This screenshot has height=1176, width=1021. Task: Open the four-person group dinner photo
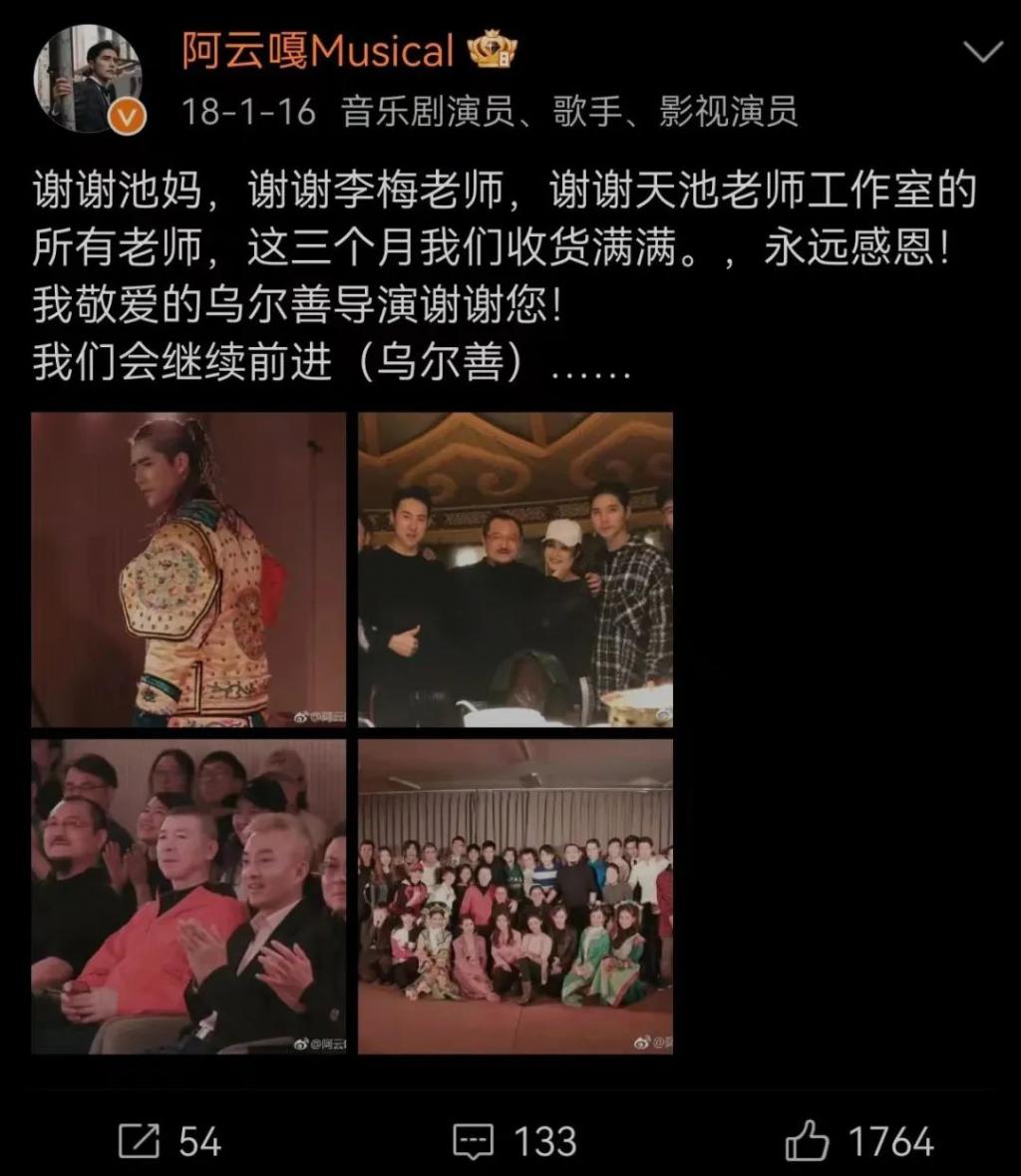pyautogui.click(x=515, y=570)
